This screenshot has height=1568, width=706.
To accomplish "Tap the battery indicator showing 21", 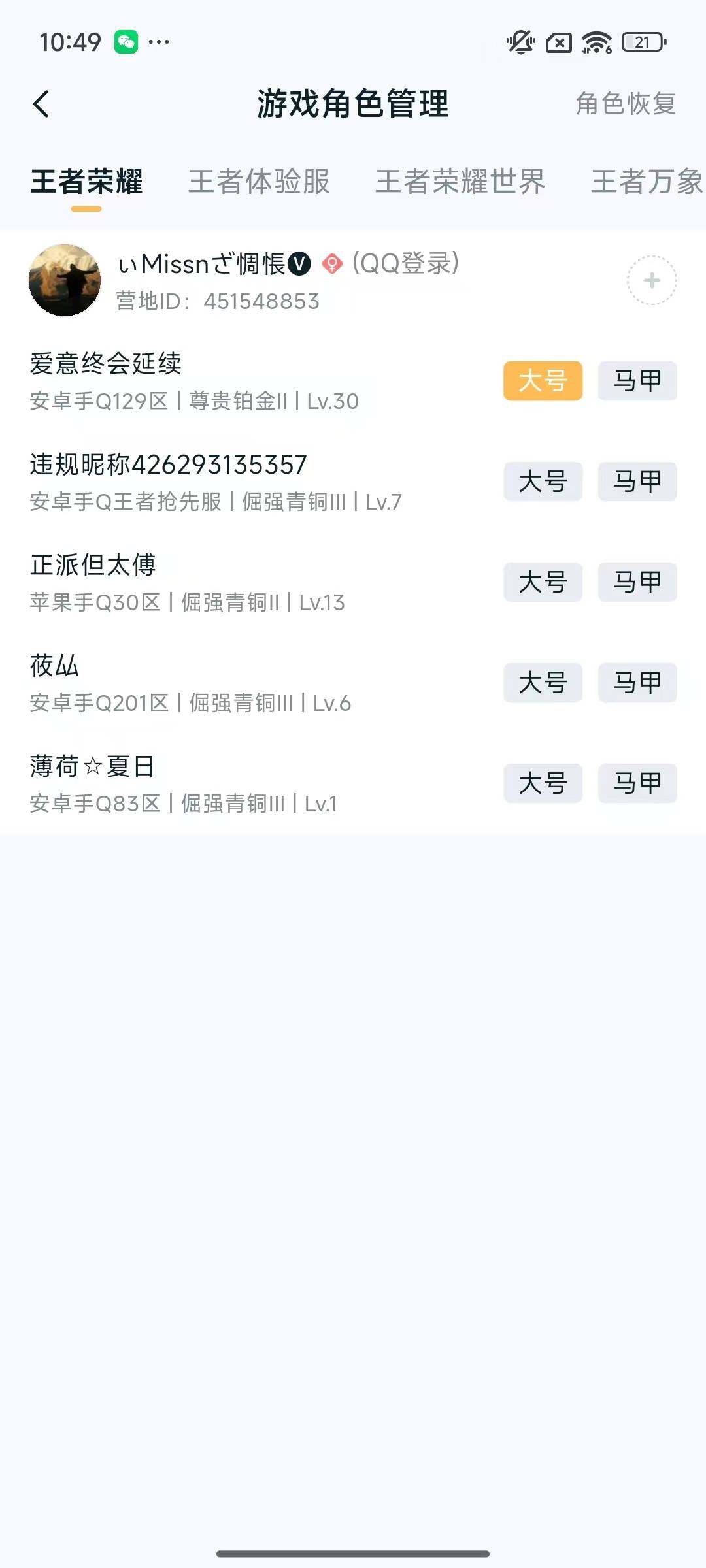I will 641,42.
